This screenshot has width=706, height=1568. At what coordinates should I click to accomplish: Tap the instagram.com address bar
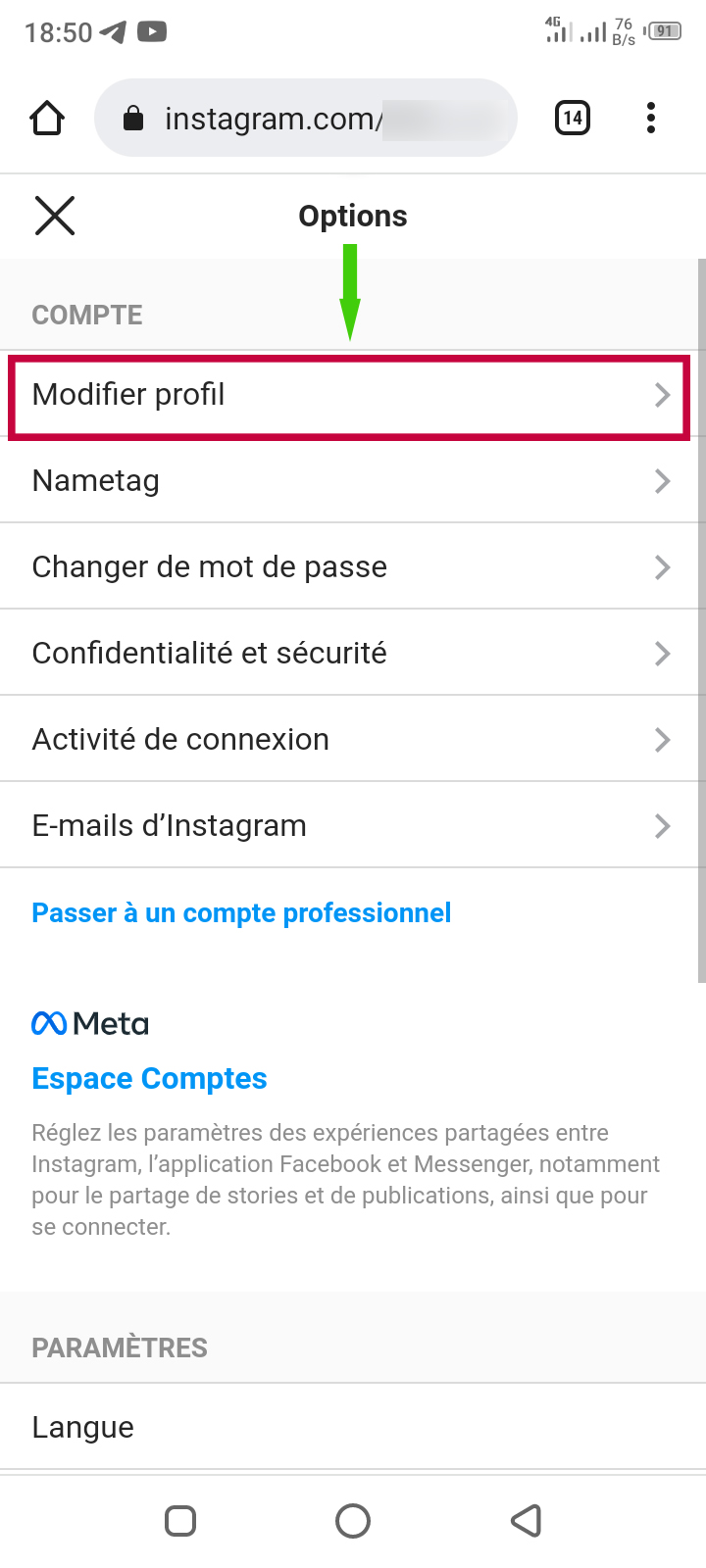(304, 119)
